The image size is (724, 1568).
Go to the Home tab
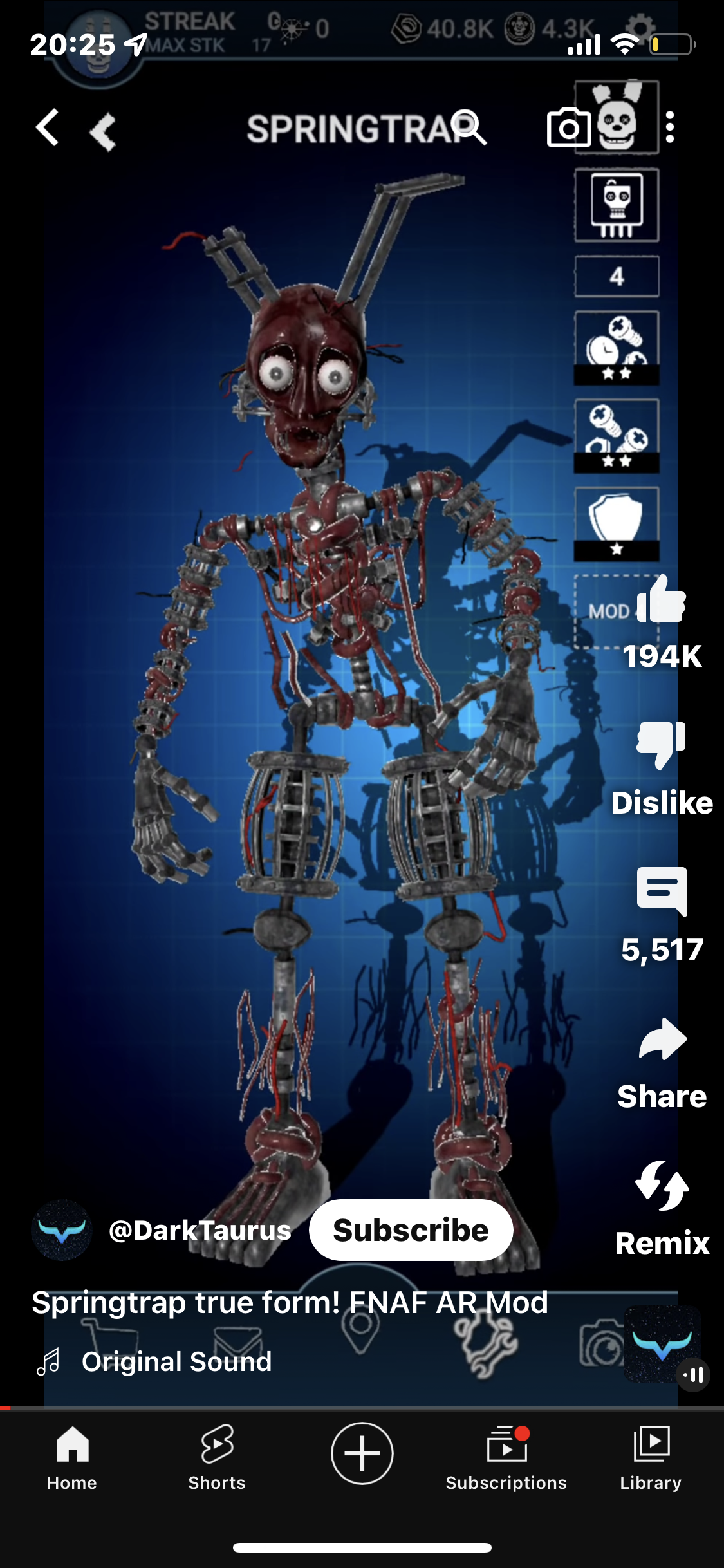click(x=72, y=1457)
